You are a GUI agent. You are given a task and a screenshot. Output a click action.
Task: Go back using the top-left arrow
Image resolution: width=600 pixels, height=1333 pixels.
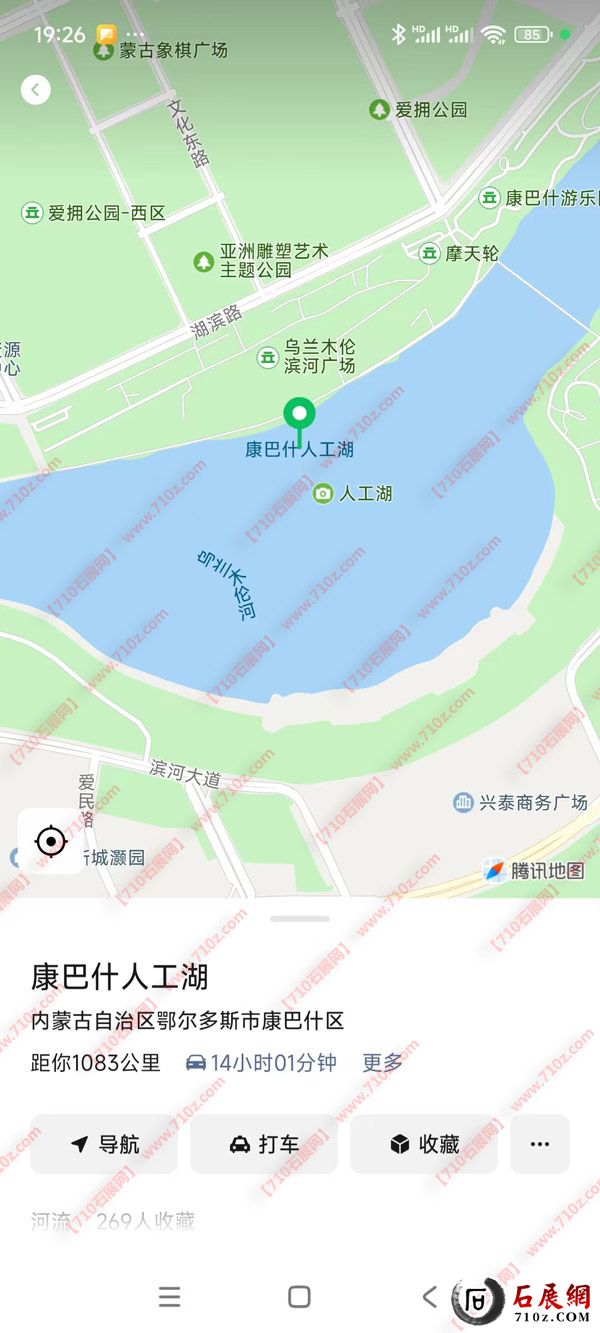coord(35,90)
